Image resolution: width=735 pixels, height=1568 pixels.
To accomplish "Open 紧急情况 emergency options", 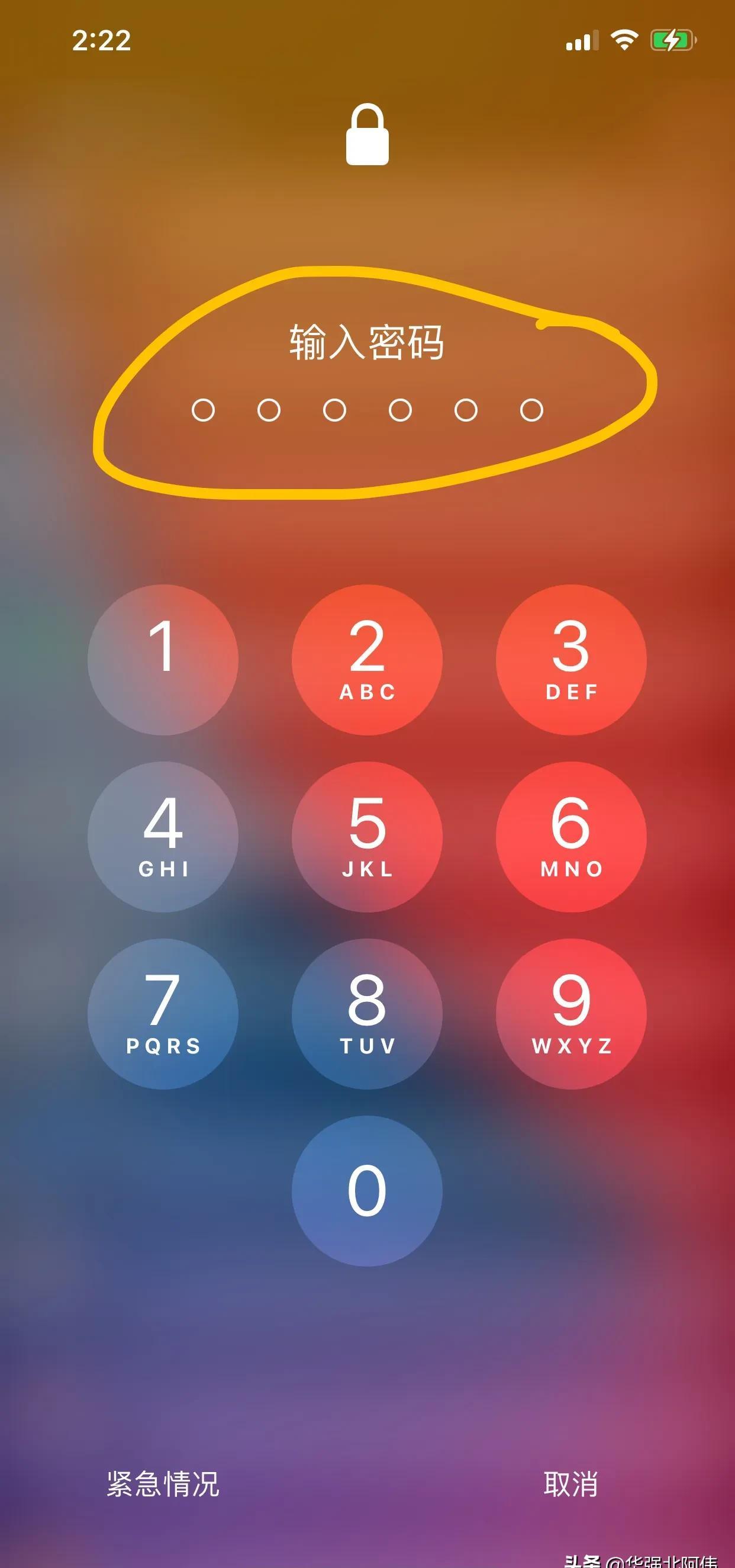I will [x=163, y=1484].
